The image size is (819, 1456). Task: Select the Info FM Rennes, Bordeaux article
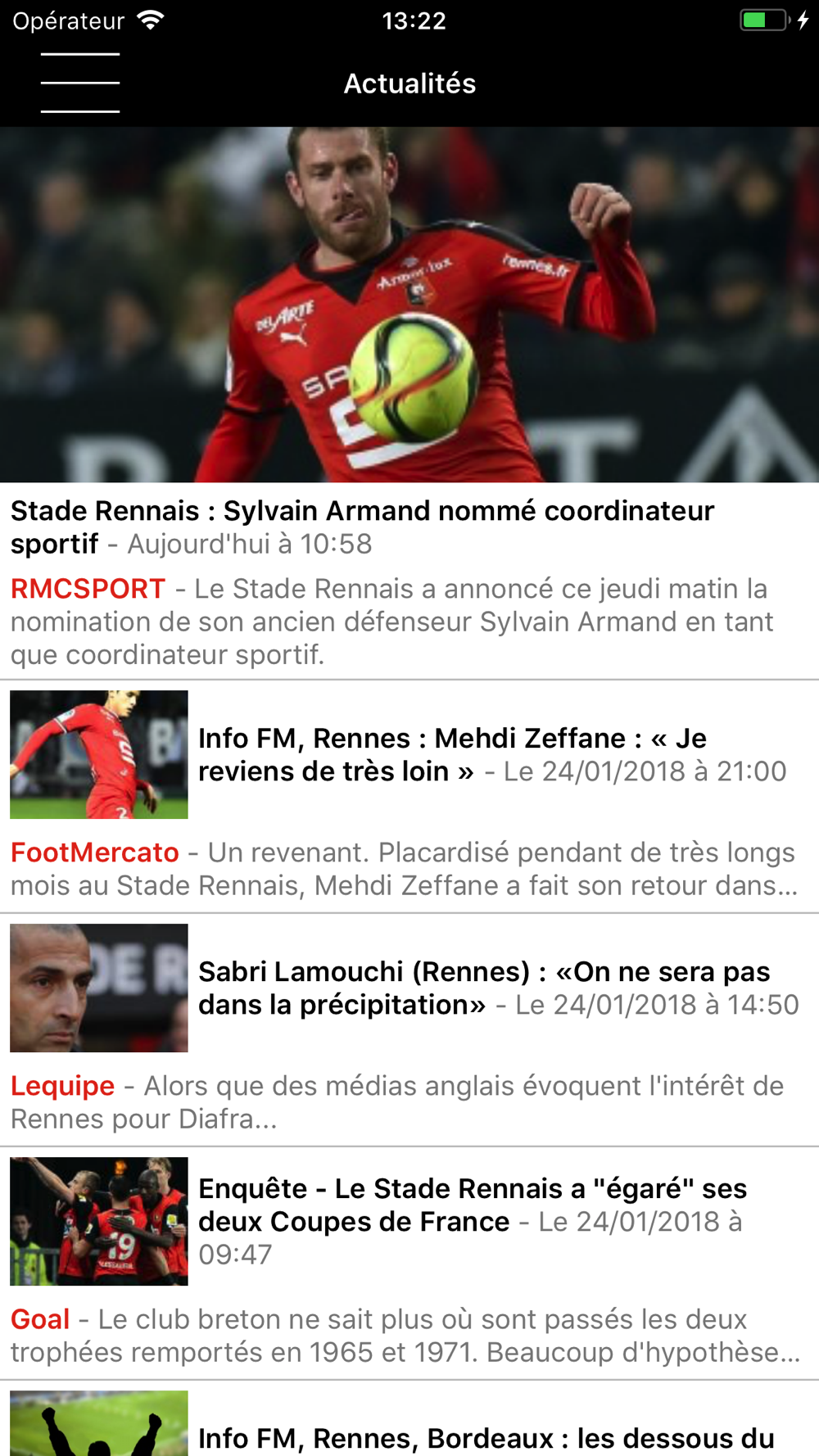pyautogui.click(x=409, y=1418)
